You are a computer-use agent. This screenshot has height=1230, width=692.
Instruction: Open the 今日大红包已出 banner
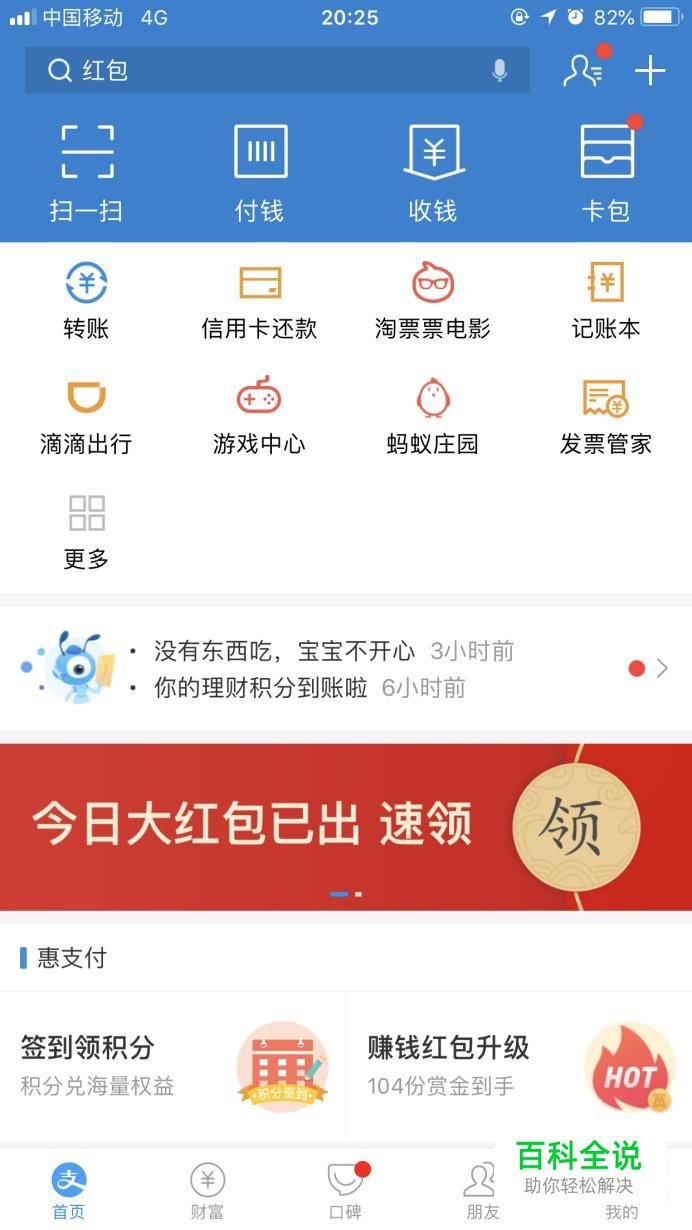pos(346,827)
